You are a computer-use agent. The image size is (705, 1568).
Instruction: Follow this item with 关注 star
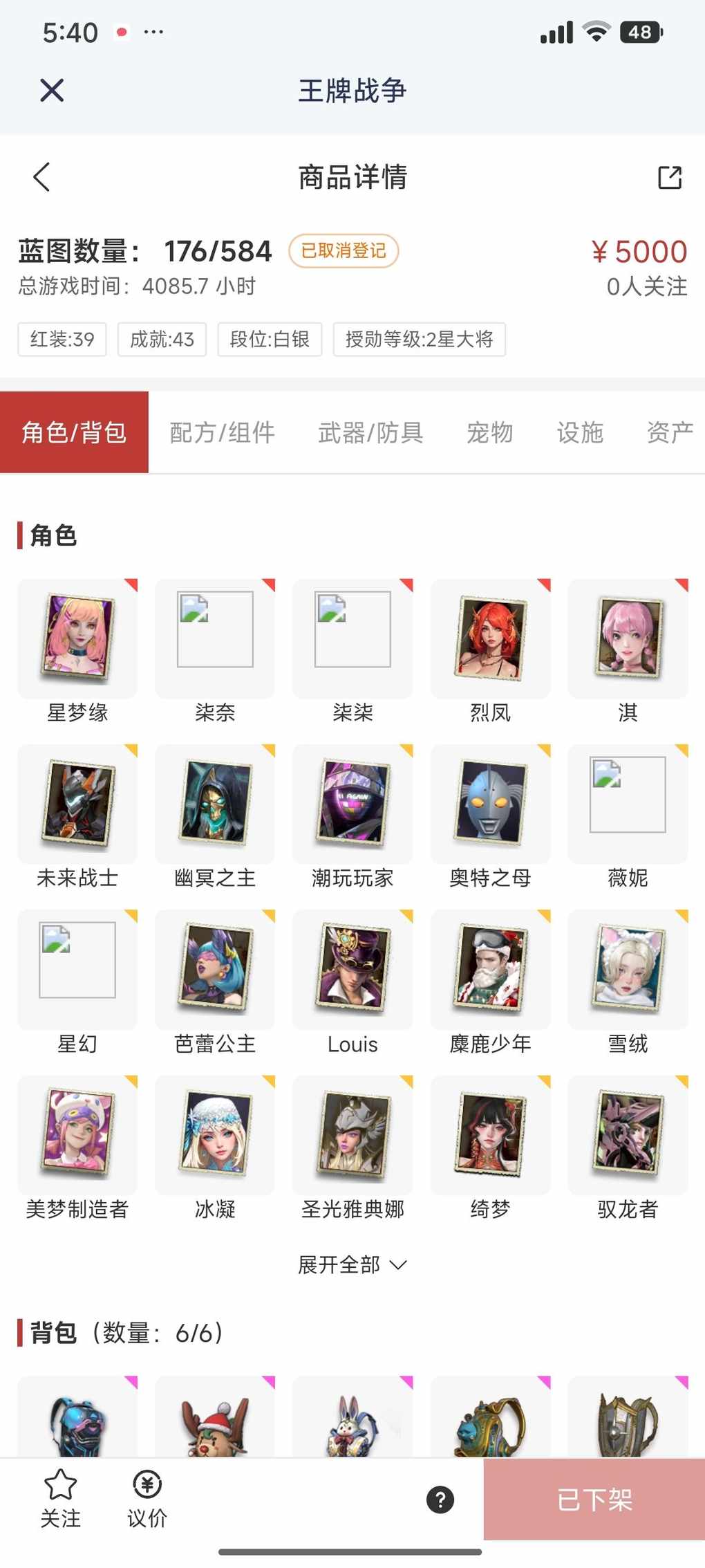point(60,1498)
